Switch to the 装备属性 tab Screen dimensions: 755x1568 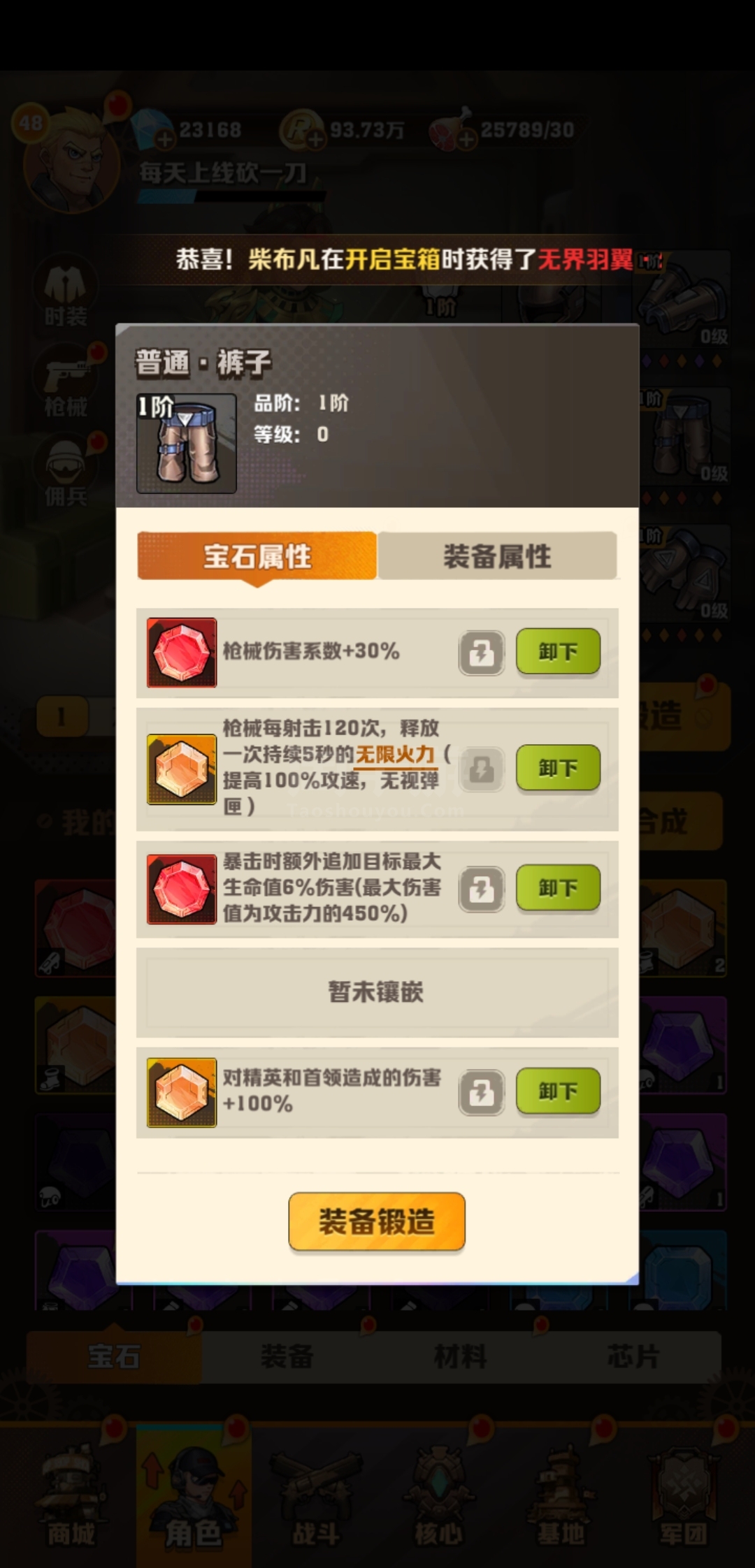497,556
